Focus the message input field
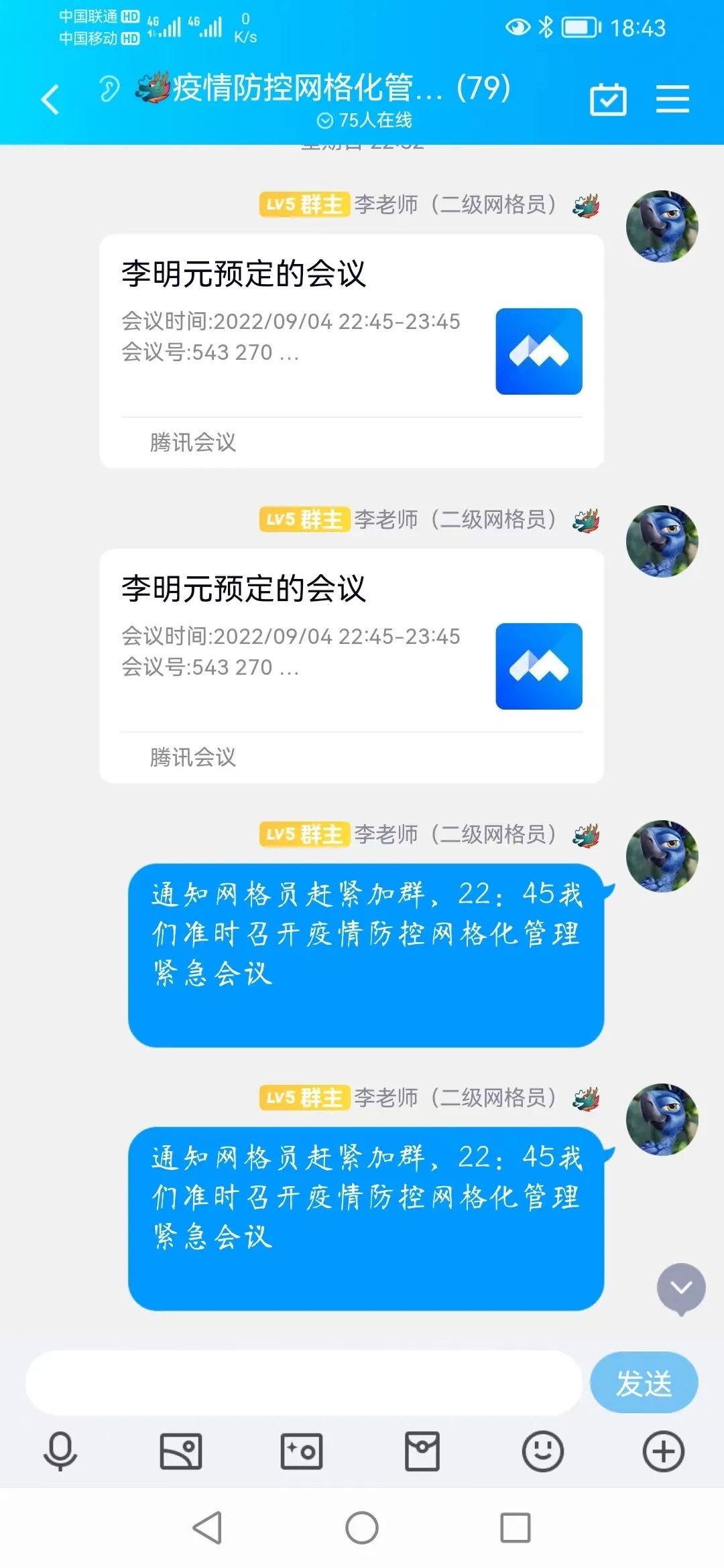The image size is (724, 1568). click(x=303, y=1383)
